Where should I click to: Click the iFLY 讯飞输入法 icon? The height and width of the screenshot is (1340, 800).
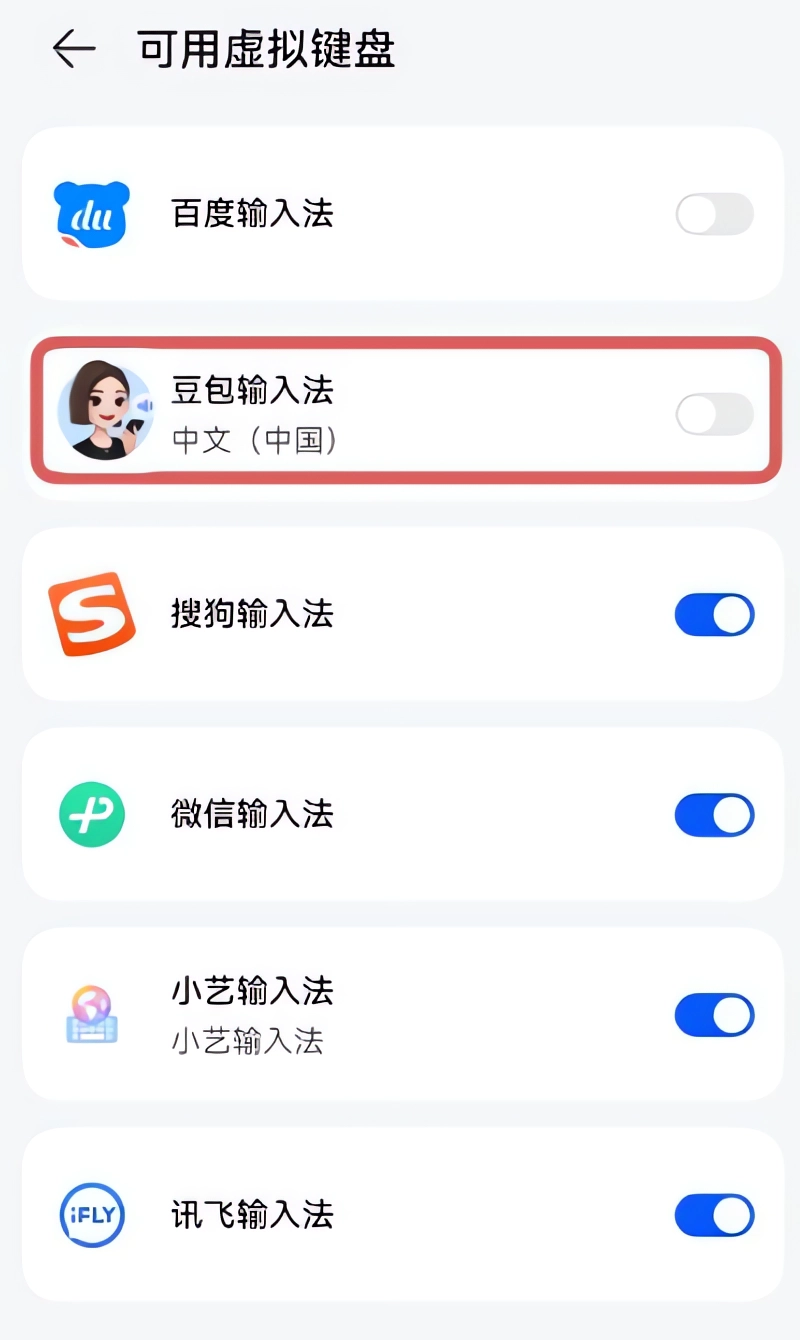point(91,1214)
